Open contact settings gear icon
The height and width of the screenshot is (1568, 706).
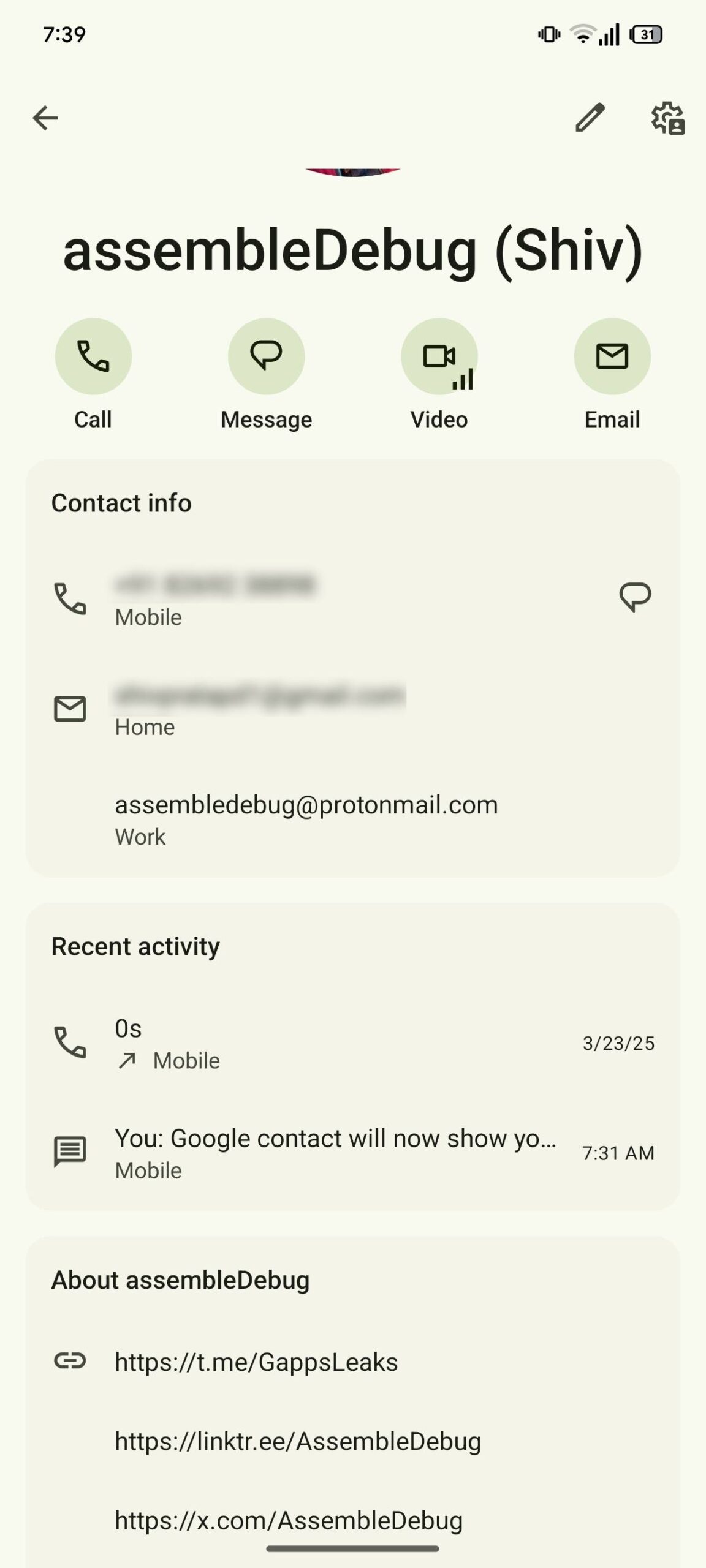[667, 118]
